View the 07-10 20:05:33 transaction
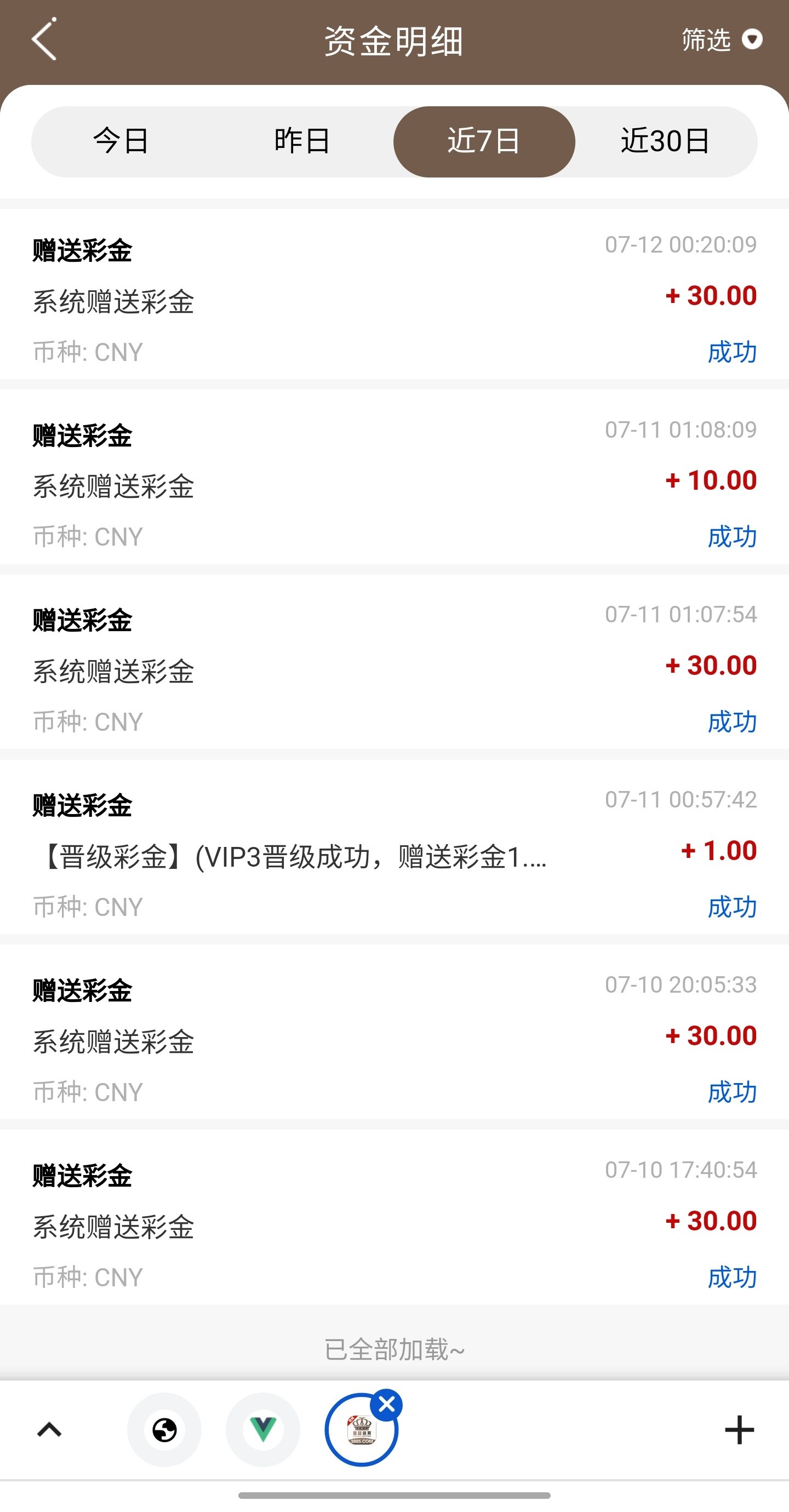789x1512 pixels. [x=395, y=1035]
